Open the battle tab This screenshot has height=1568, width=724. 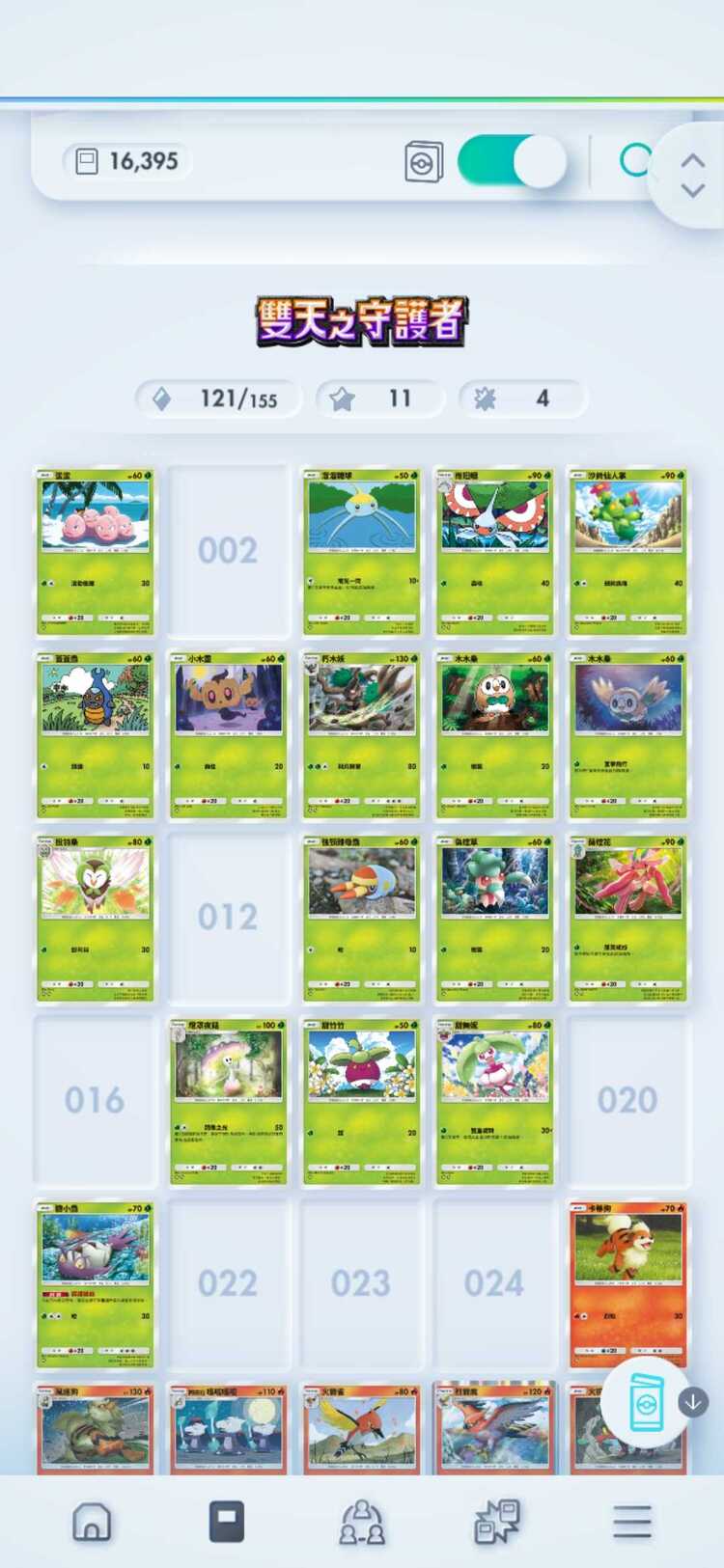(497, 1522)
